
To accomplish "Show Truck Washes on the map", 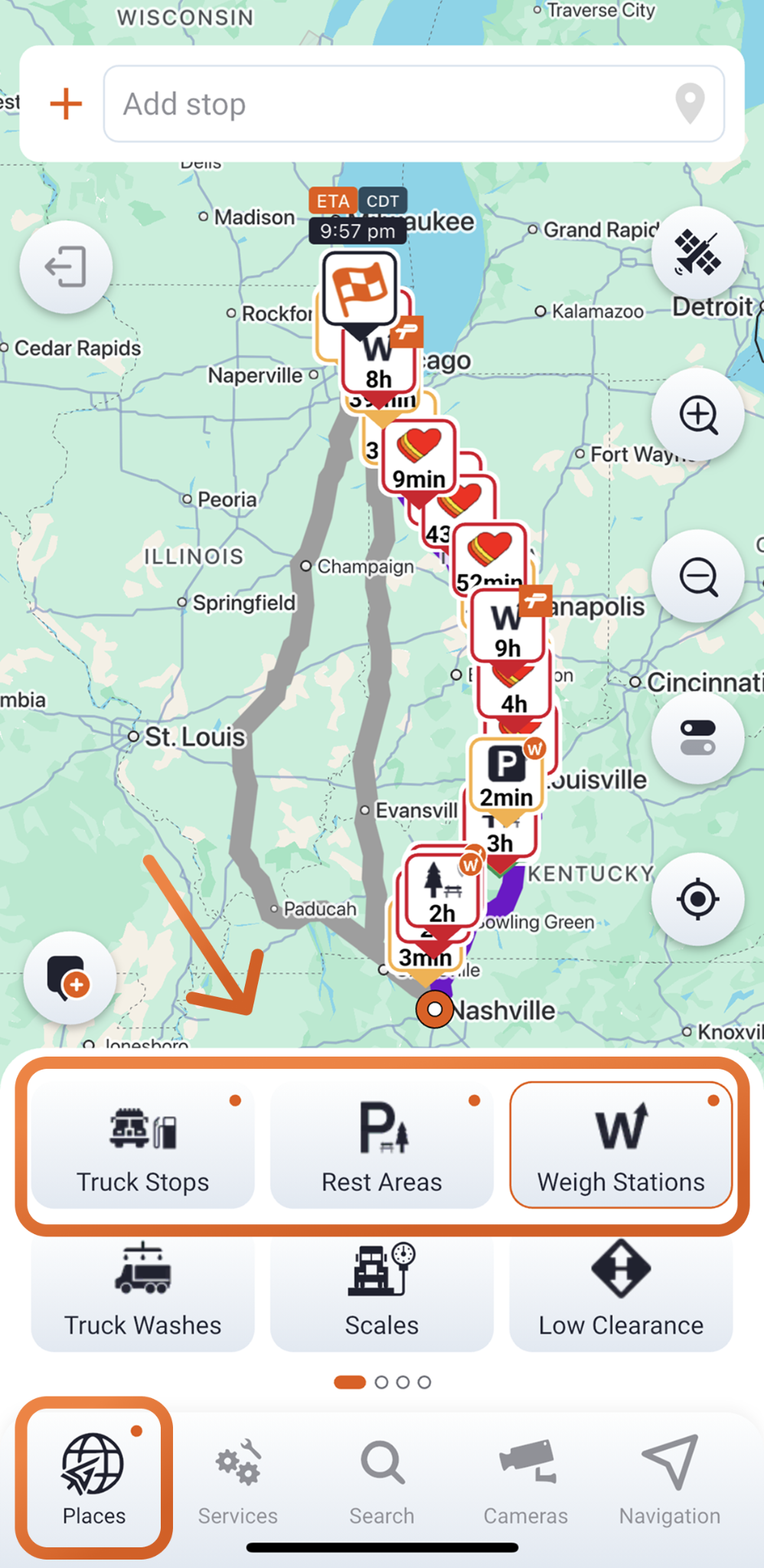I will pos(142,1292).
